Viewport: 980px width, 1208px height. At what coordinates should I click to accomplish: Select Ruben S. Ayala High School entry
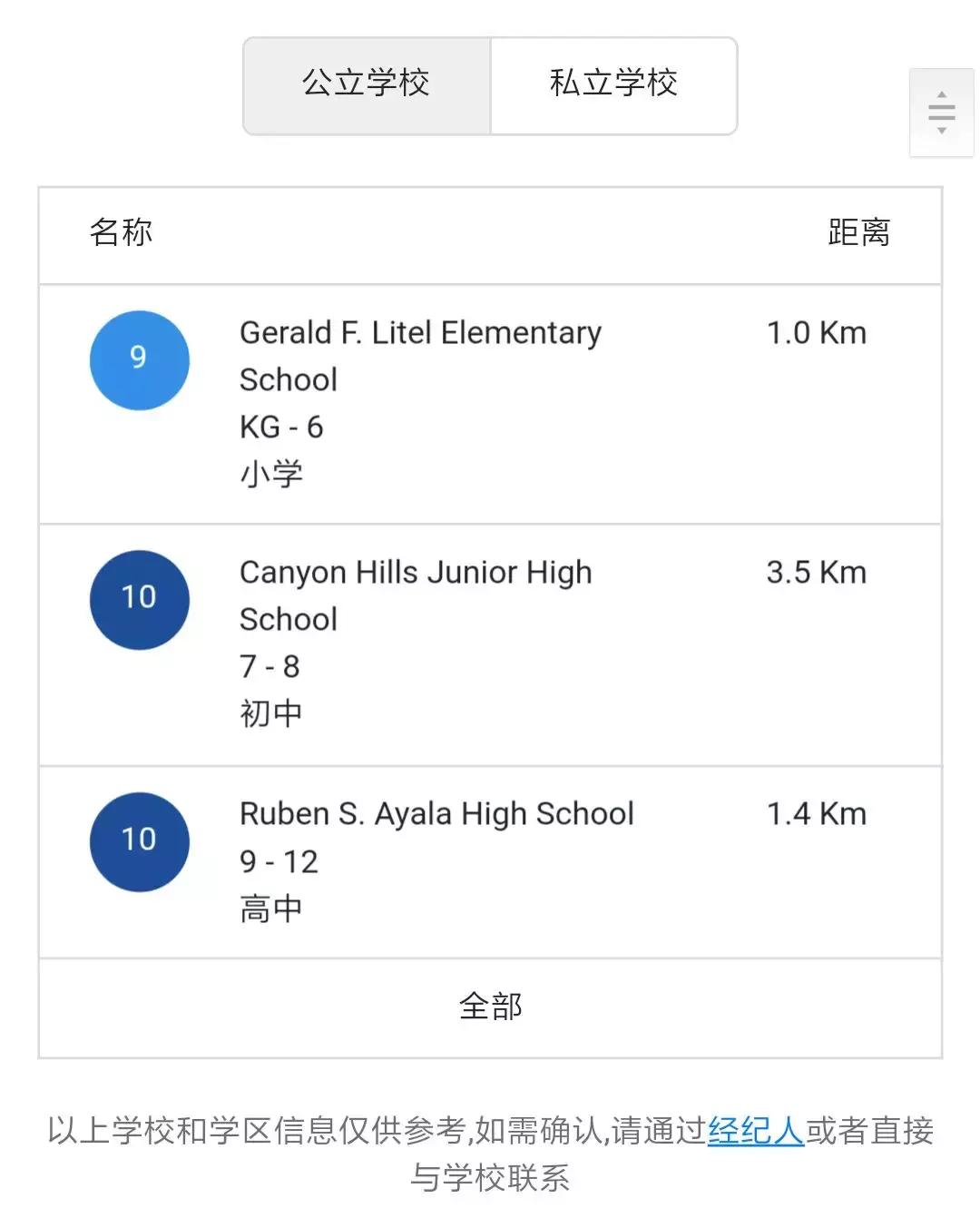tap(436, 813)
